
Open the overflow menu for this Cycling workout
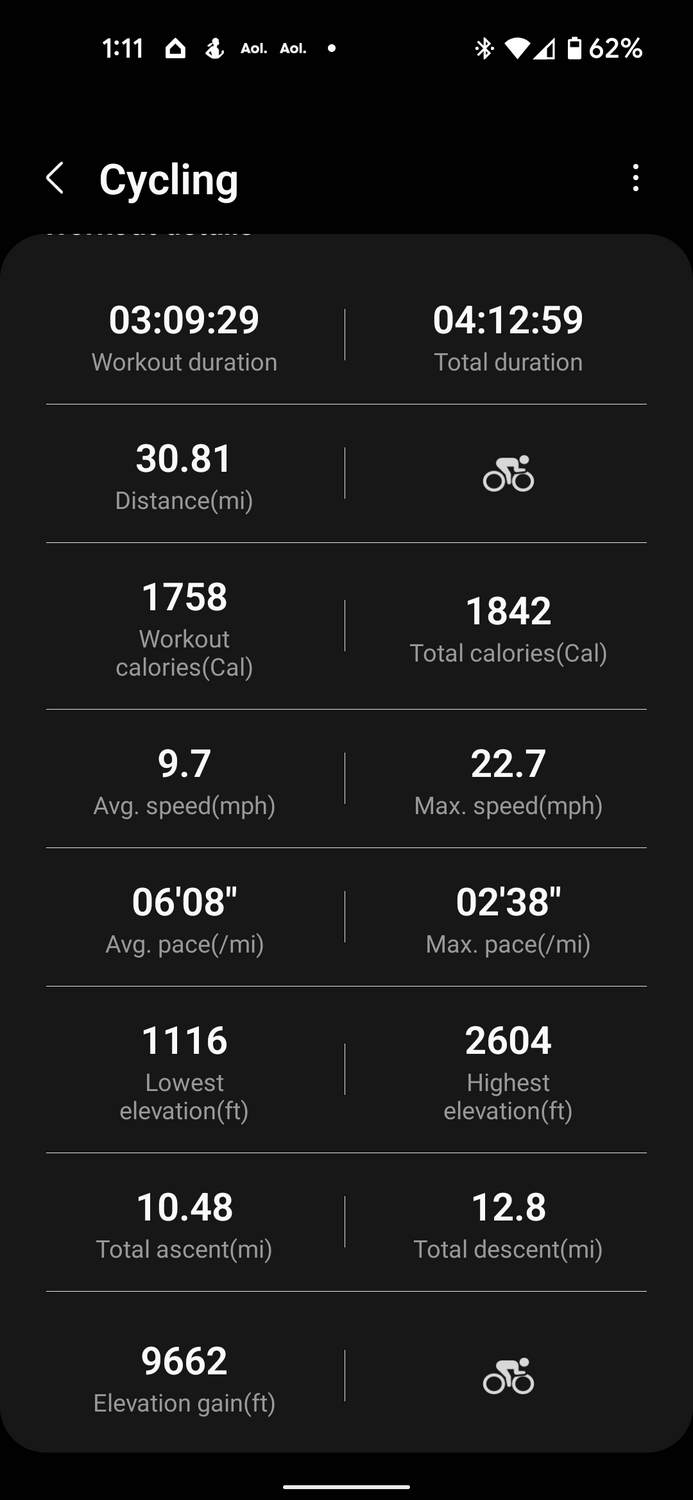[635, 179]
